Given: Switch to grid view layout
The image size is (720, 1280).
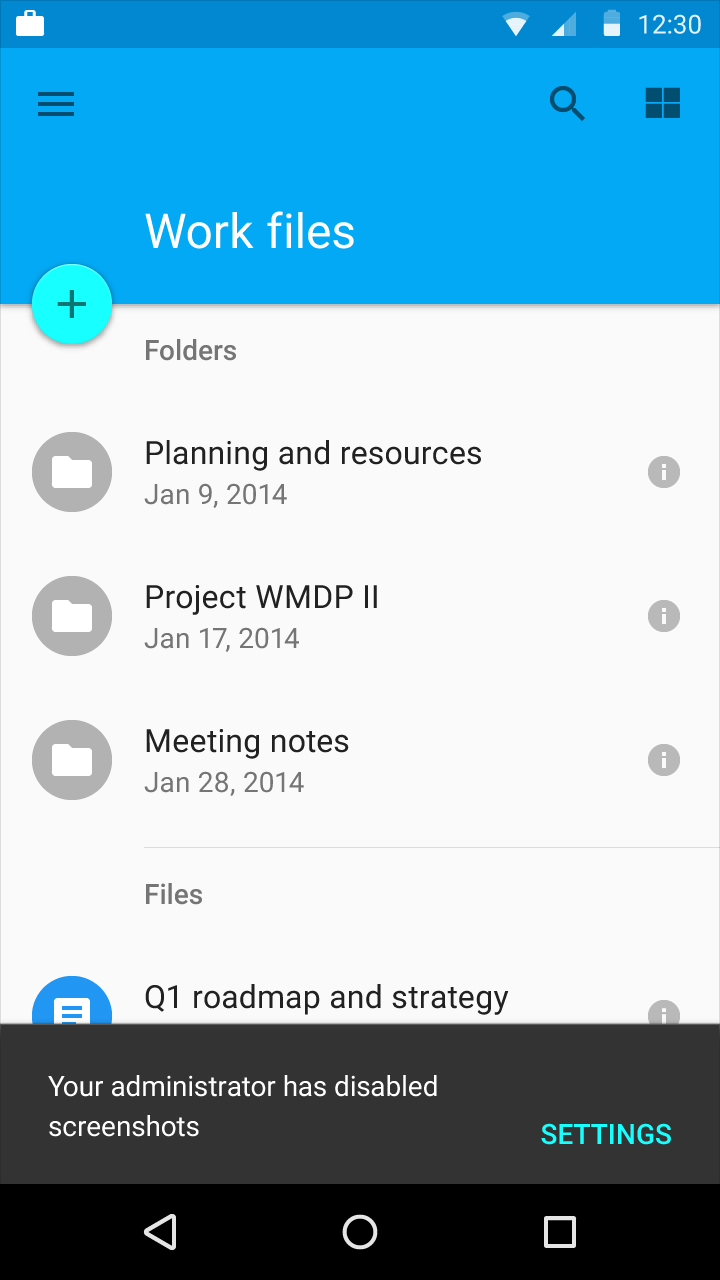Looking at the screenshot, I should (x=663, y=103).
